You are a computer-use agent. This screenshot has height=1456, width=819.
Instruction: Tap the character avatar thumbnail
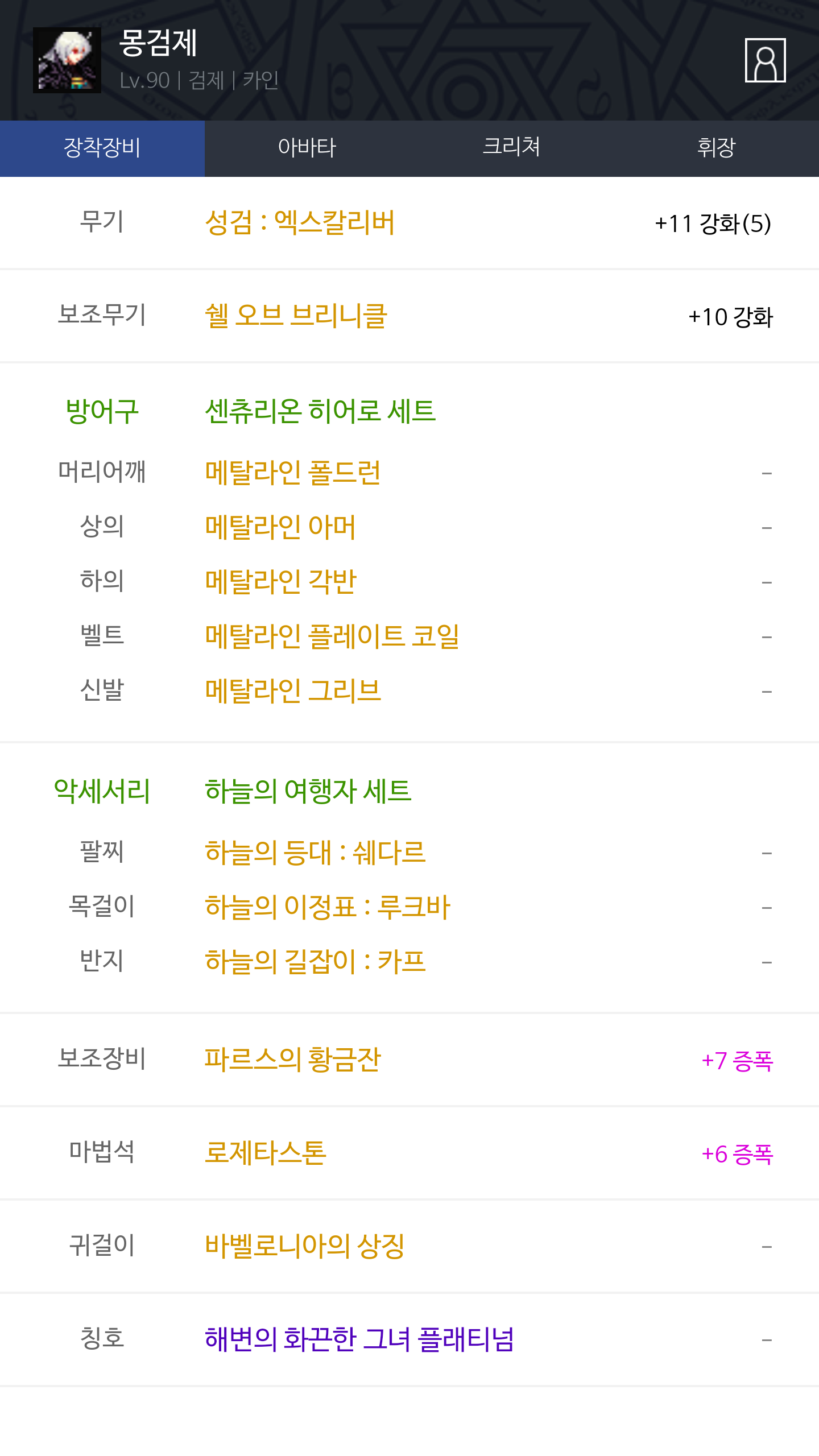[x=67, y=60]
